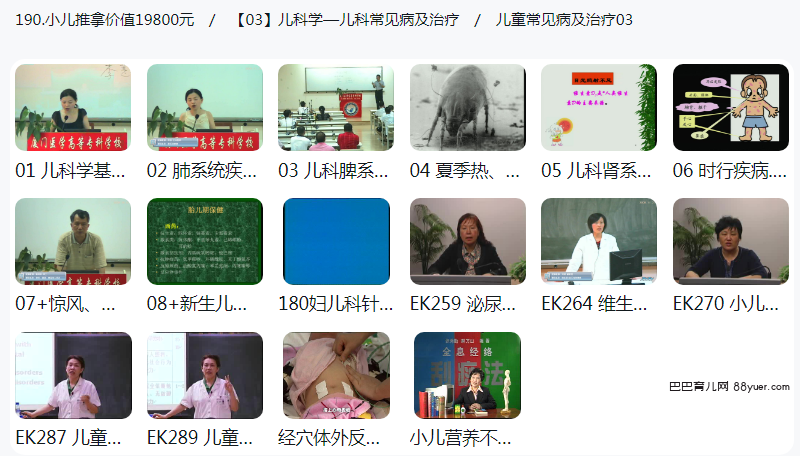Open the EK270 小儿… video

tap(731, 242)
